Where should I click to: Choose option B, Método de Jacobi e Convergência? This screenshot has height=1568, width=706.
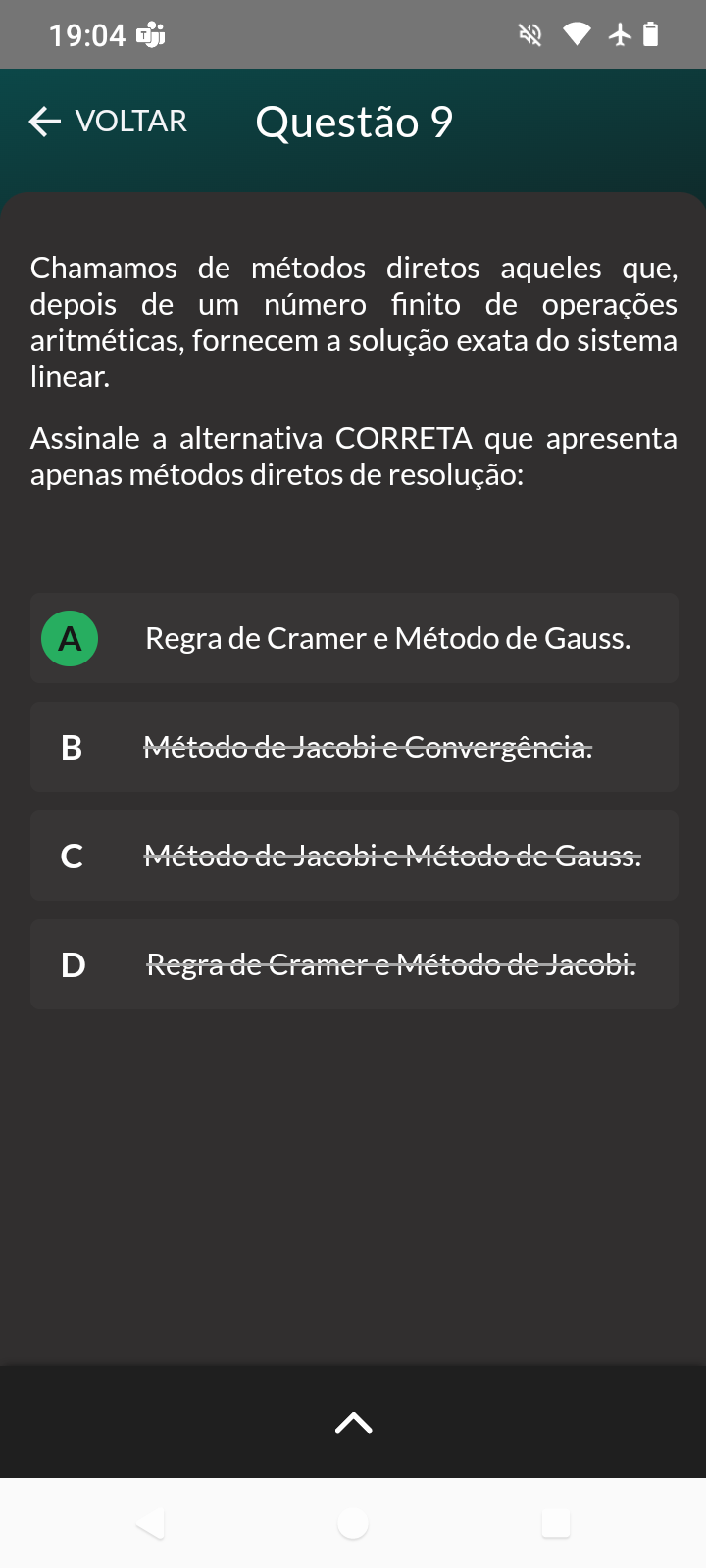pyautogui.click(x=354, y=747)
